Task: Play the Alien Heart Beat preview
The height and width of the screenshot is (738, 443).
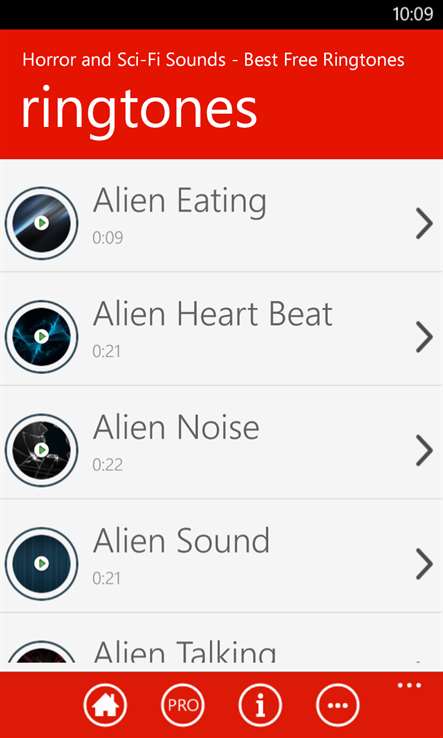Action: 41,337
